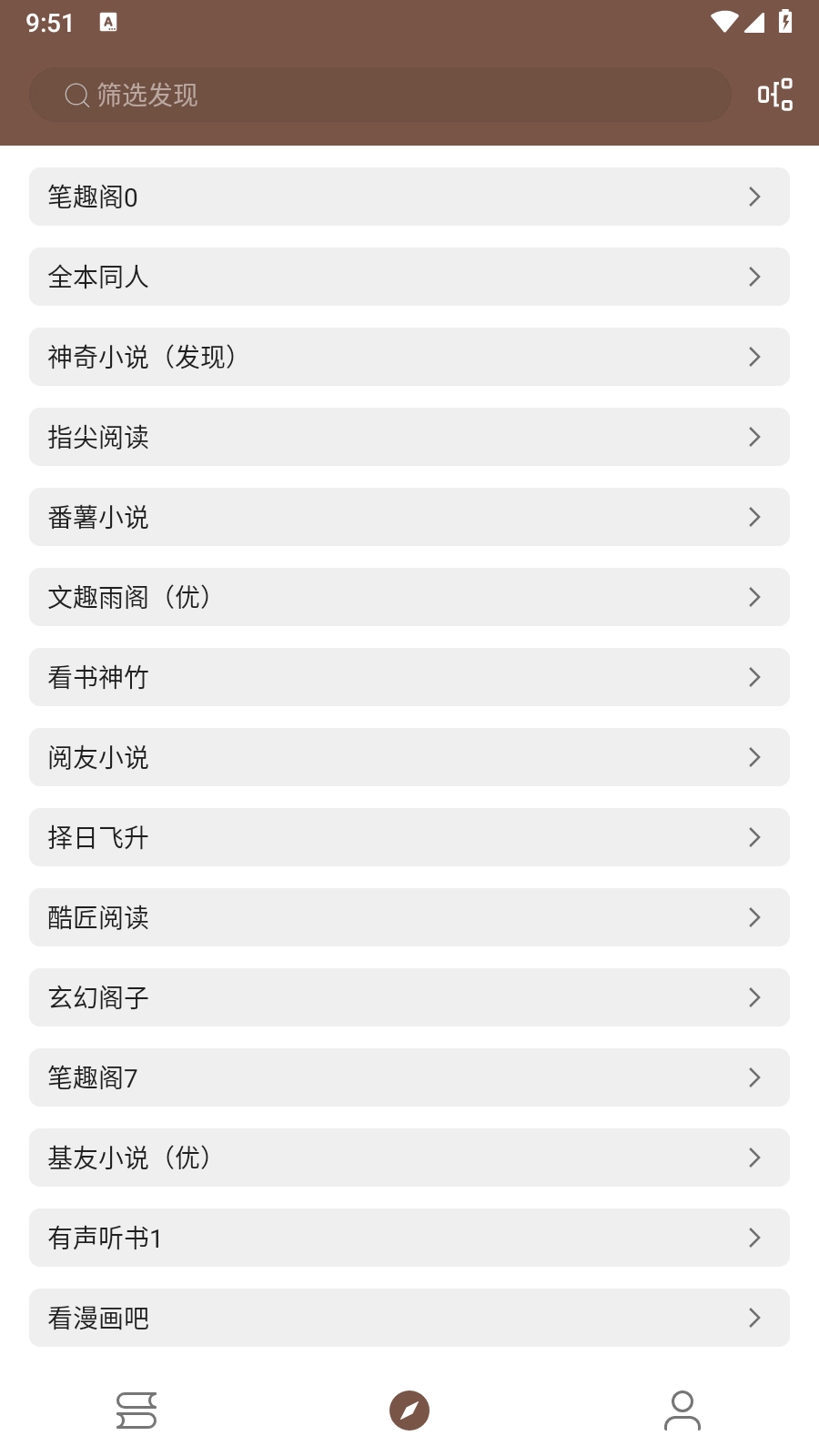Open 酷匠阅读
Screen dimensions: 819x1456
(x=409, y=917)
